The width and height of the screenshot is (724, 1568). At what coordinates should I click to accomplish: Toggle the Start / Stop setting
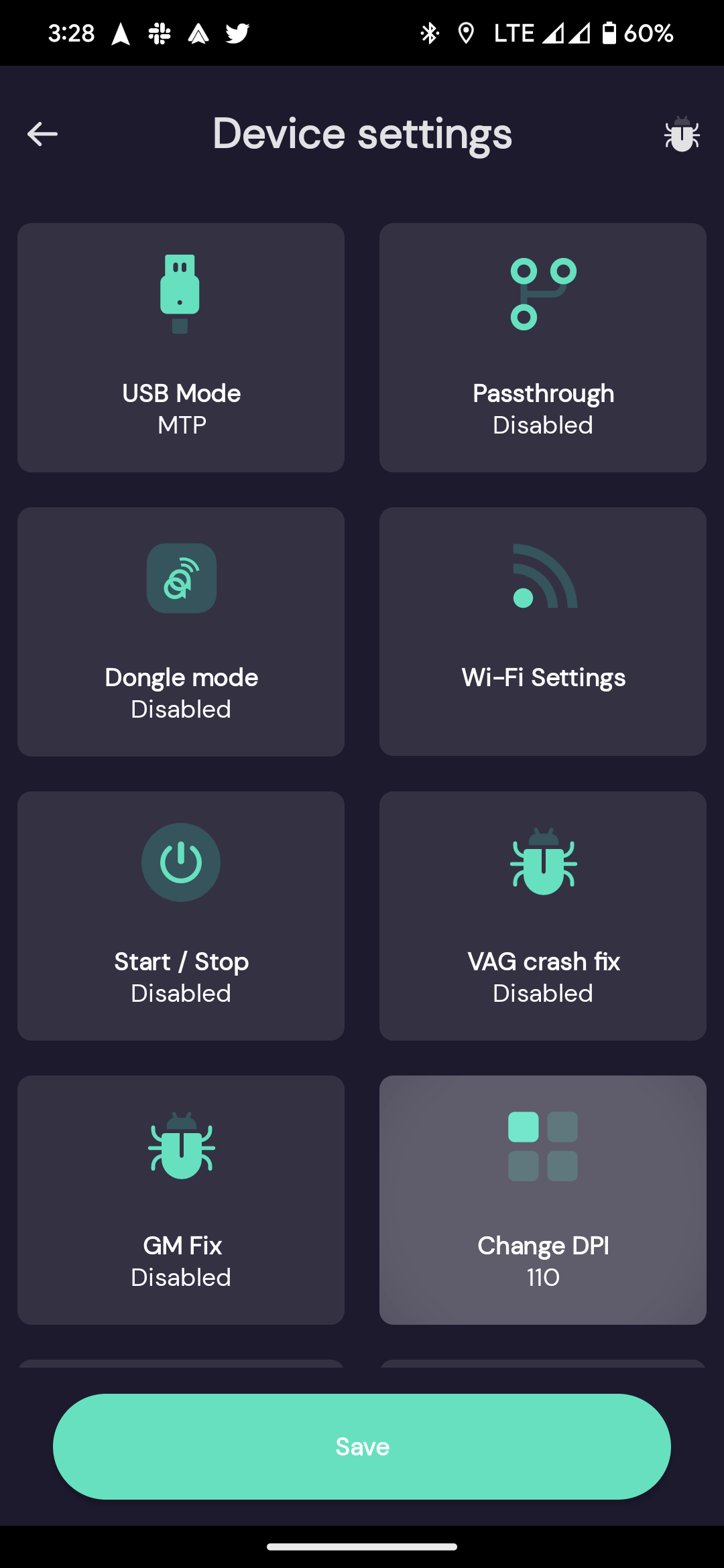pyautogui.click(x=180, y=915)
